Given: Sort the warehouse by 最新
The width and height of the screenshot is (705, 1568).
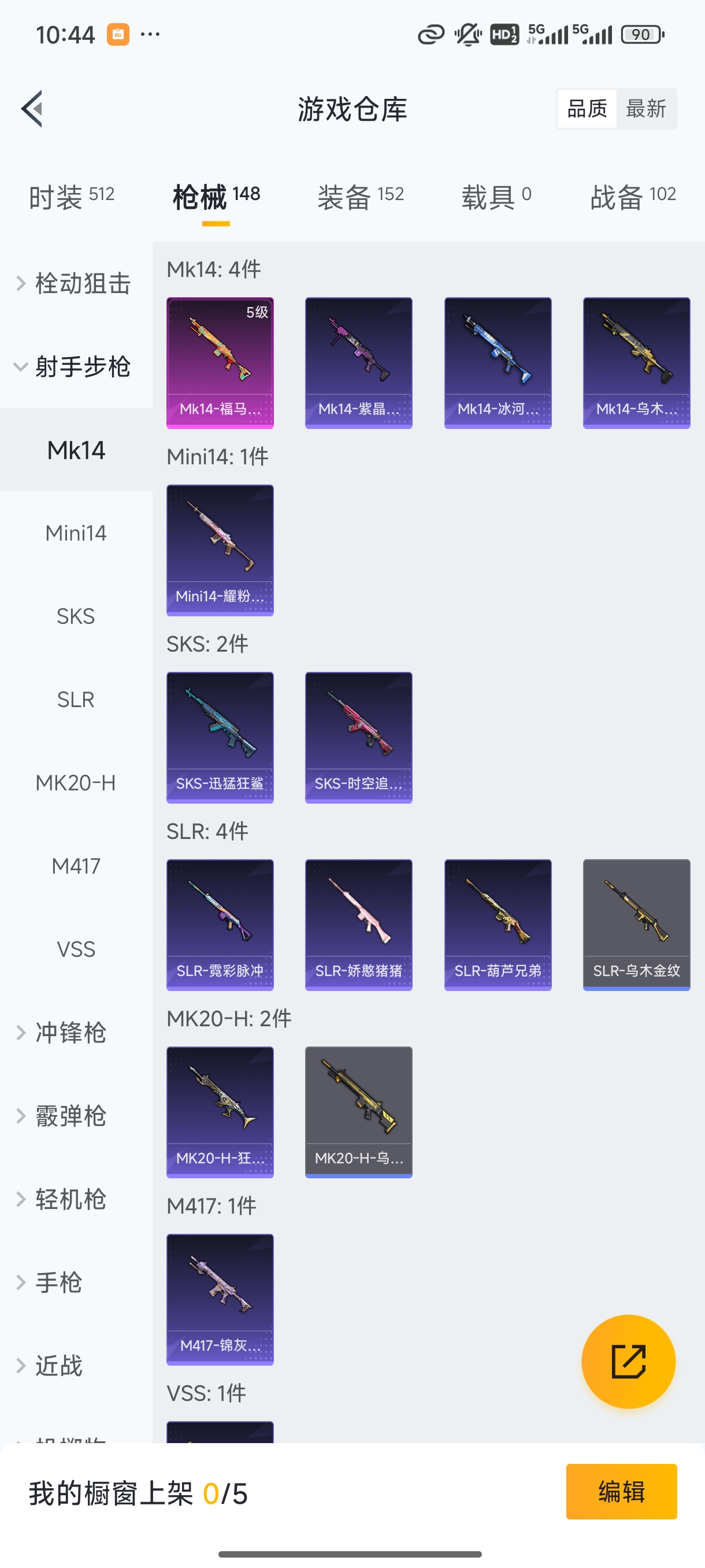Looking at the screenshot, I should tap(645, 109).
